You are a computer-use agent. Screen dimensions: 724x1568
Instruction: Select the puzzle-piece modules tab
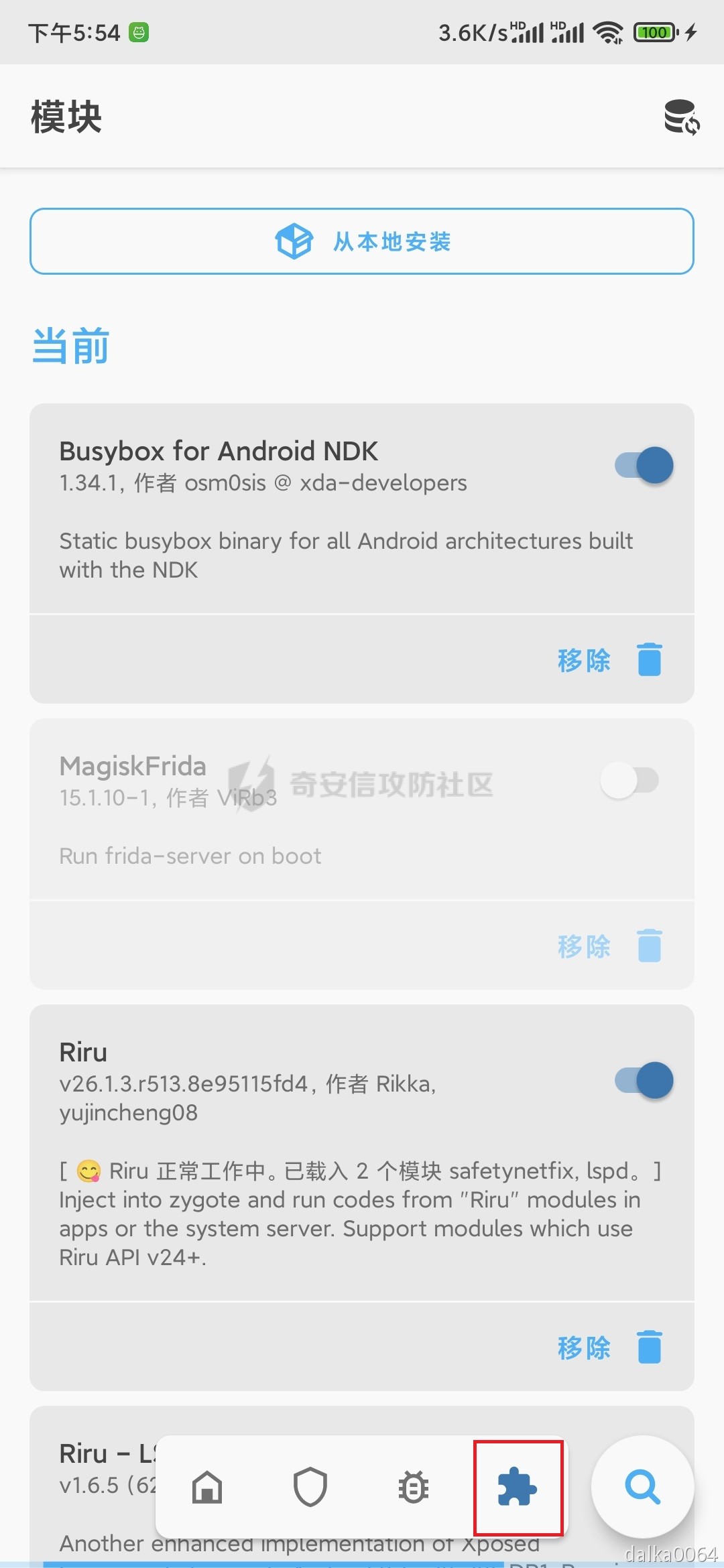517,1487
